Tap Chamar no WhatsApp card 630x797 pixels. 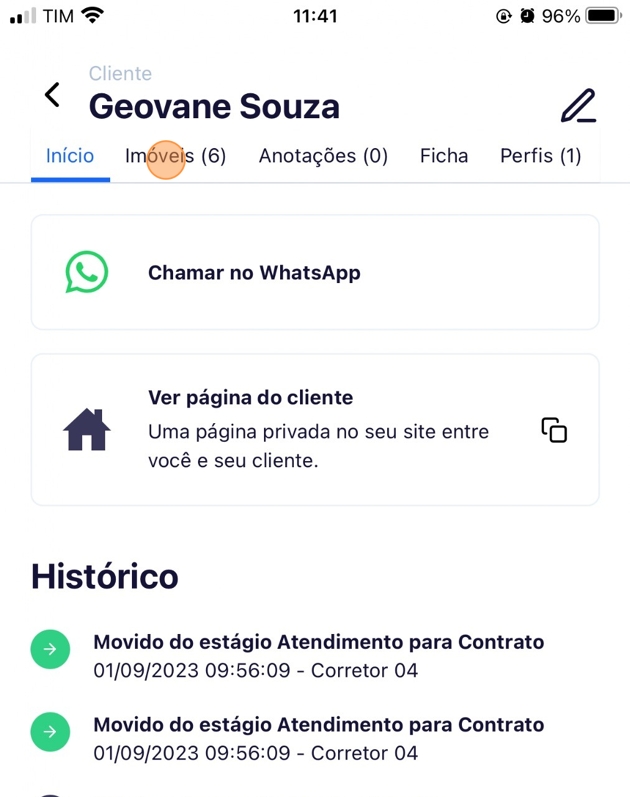click(x=314, y=272)
